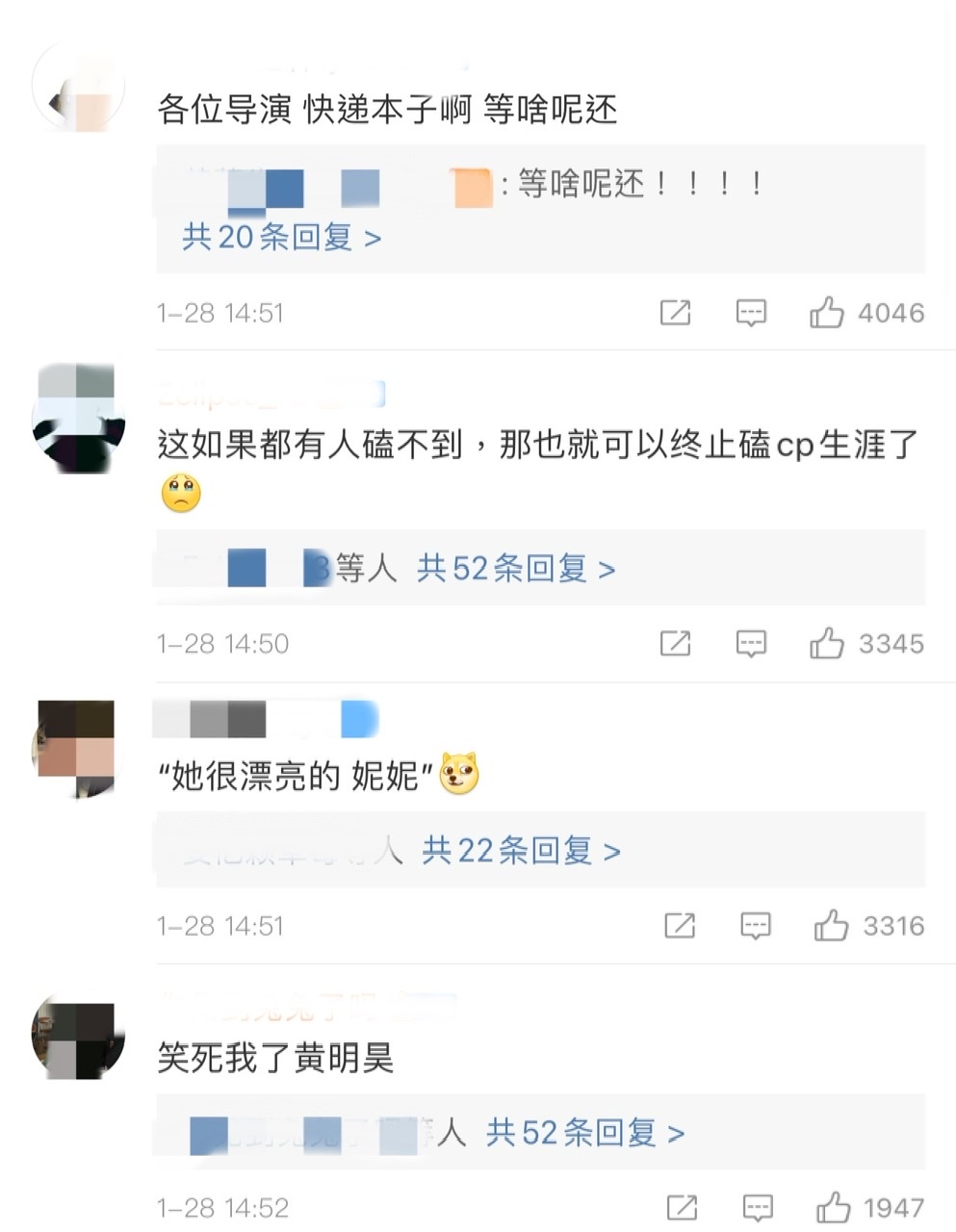Open the avatar of the 笑死我了黄明昊 commenter
Screen dimensions: 956x1232
click(78, 1038)
